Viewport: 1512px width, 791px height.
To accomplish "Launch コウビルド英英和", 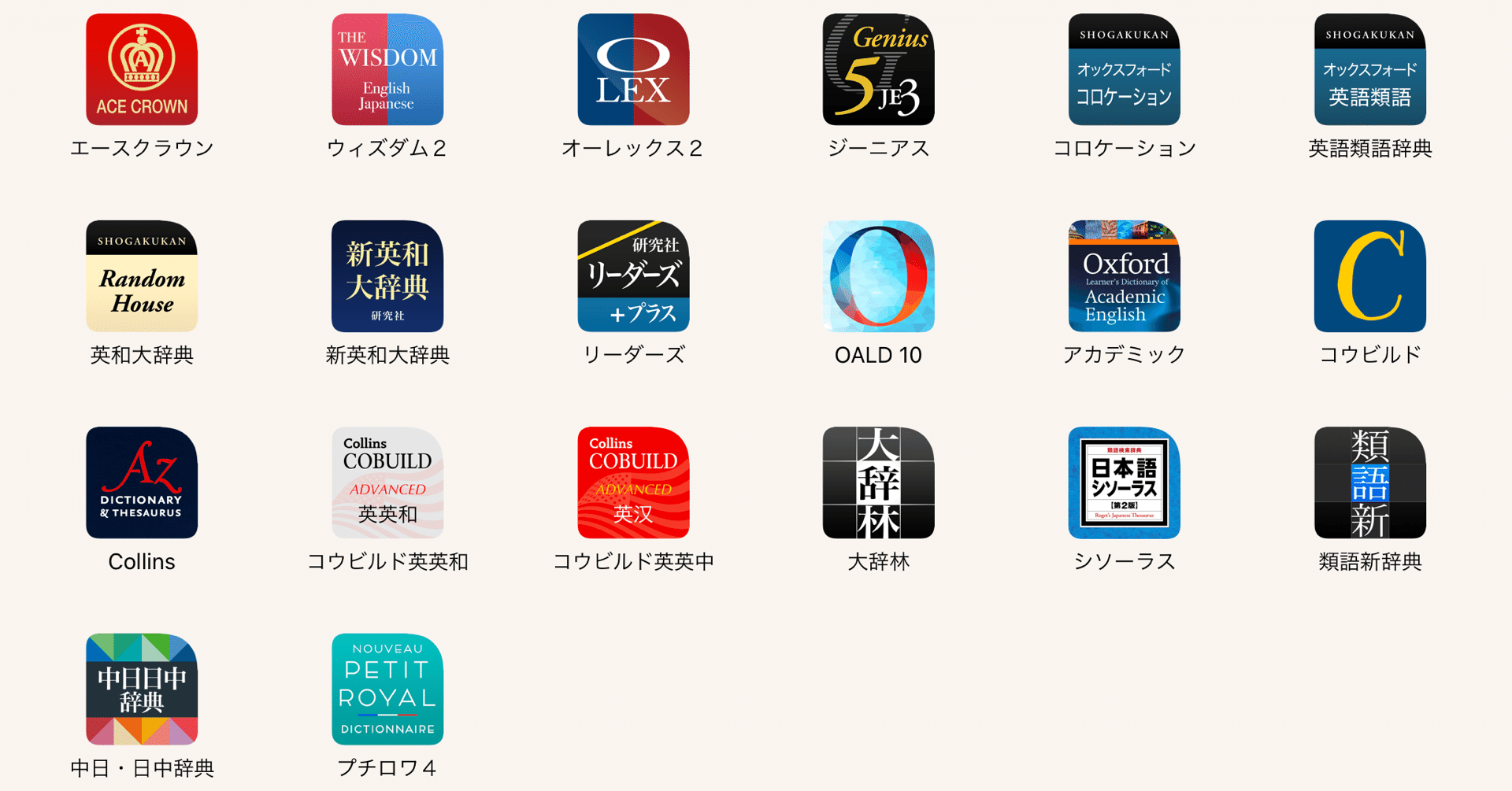I will coord(387,482).
